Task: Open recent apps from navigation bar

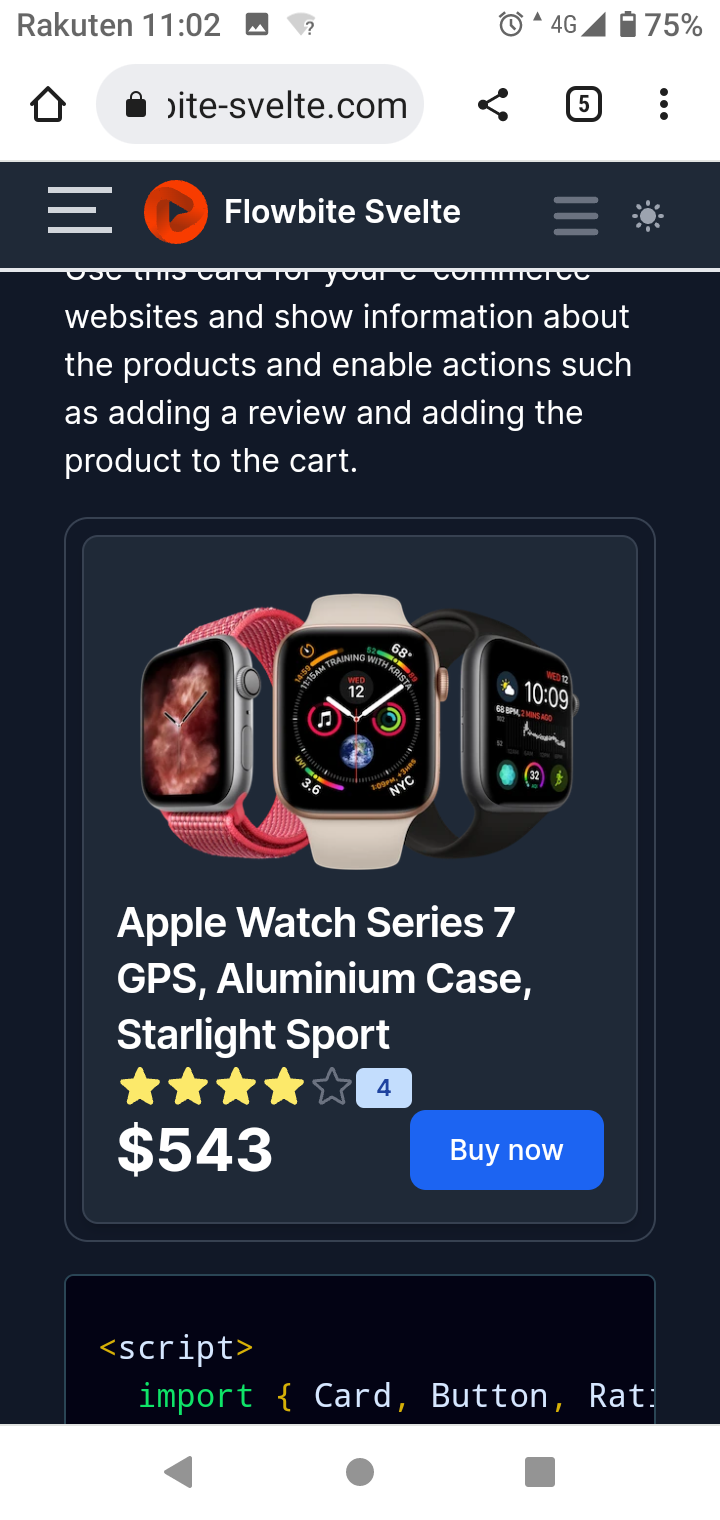Action: tap(539, 1471)
